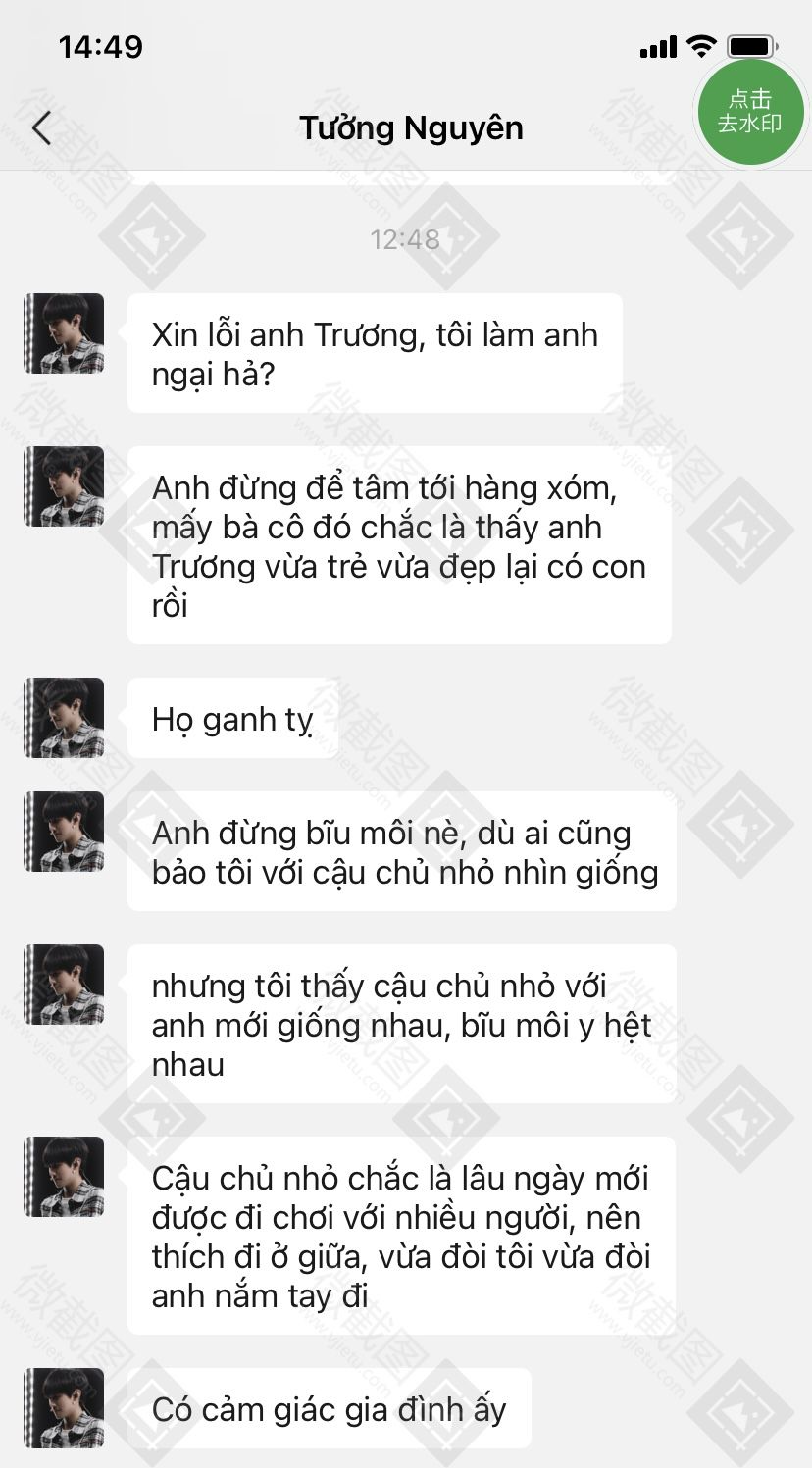Tap sender avatar next to 'Xin lỗi anh Trương'
812x1468 pixels.
point(64,333)
